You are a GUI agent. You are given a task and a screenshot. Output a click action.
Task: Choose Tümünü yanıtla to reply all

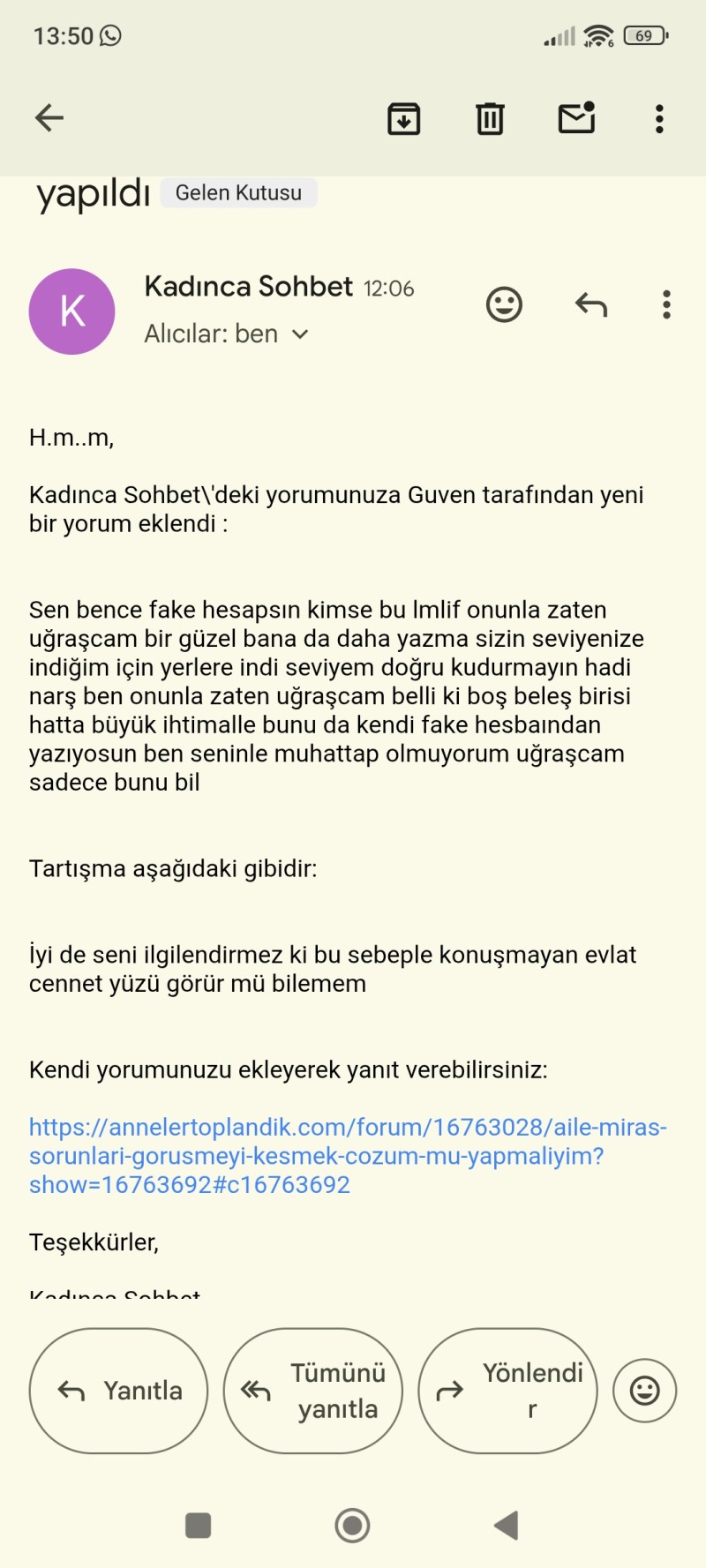313,1391
